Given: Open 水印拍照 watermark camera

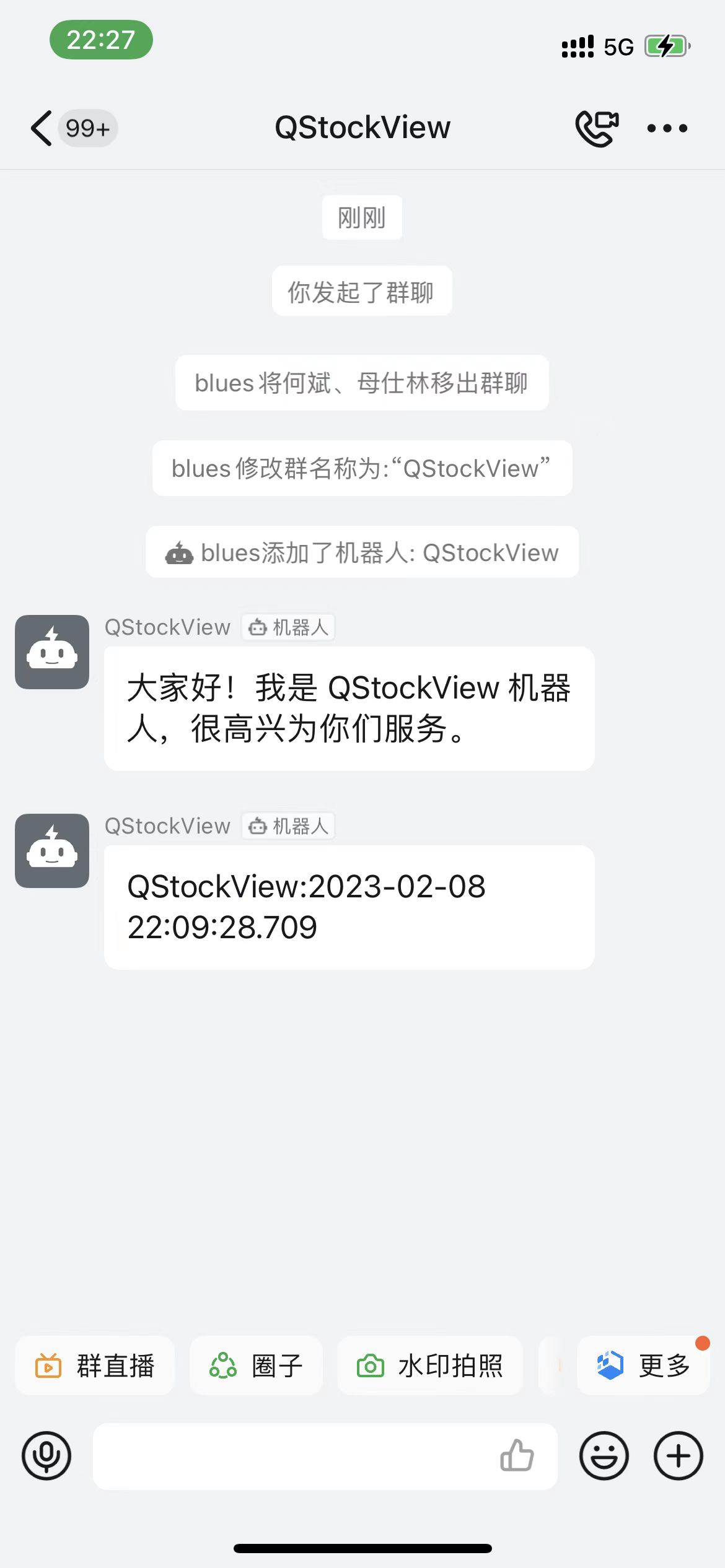Looking at the screenshot, I should coord(429,1365).
